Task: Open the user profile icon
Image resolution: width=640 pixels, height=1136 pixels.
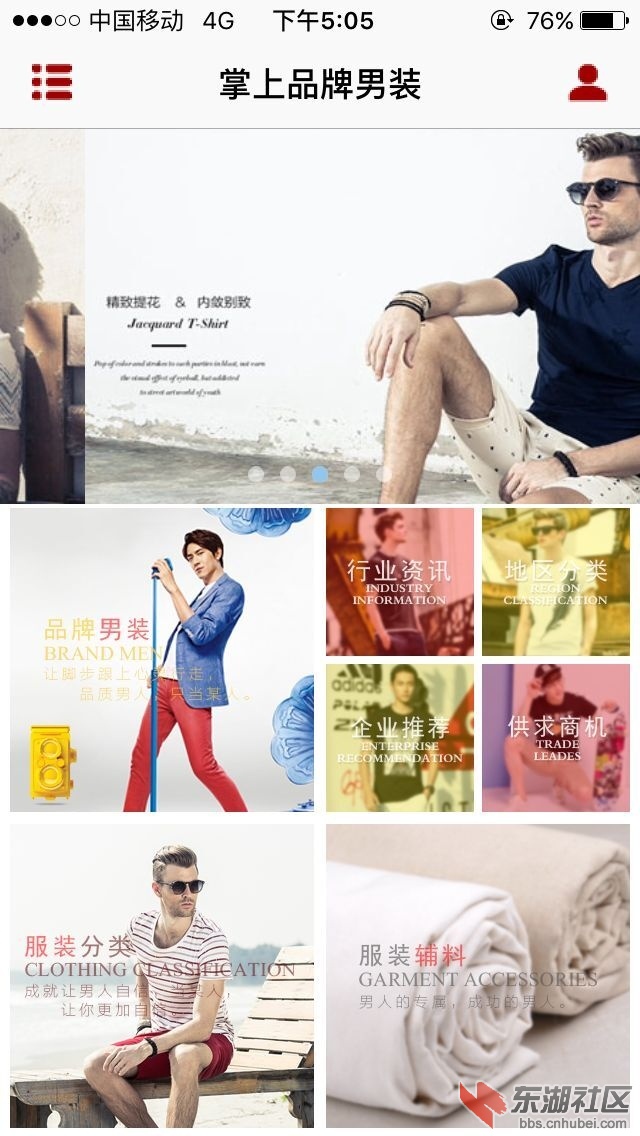Action: coord(587,83)
